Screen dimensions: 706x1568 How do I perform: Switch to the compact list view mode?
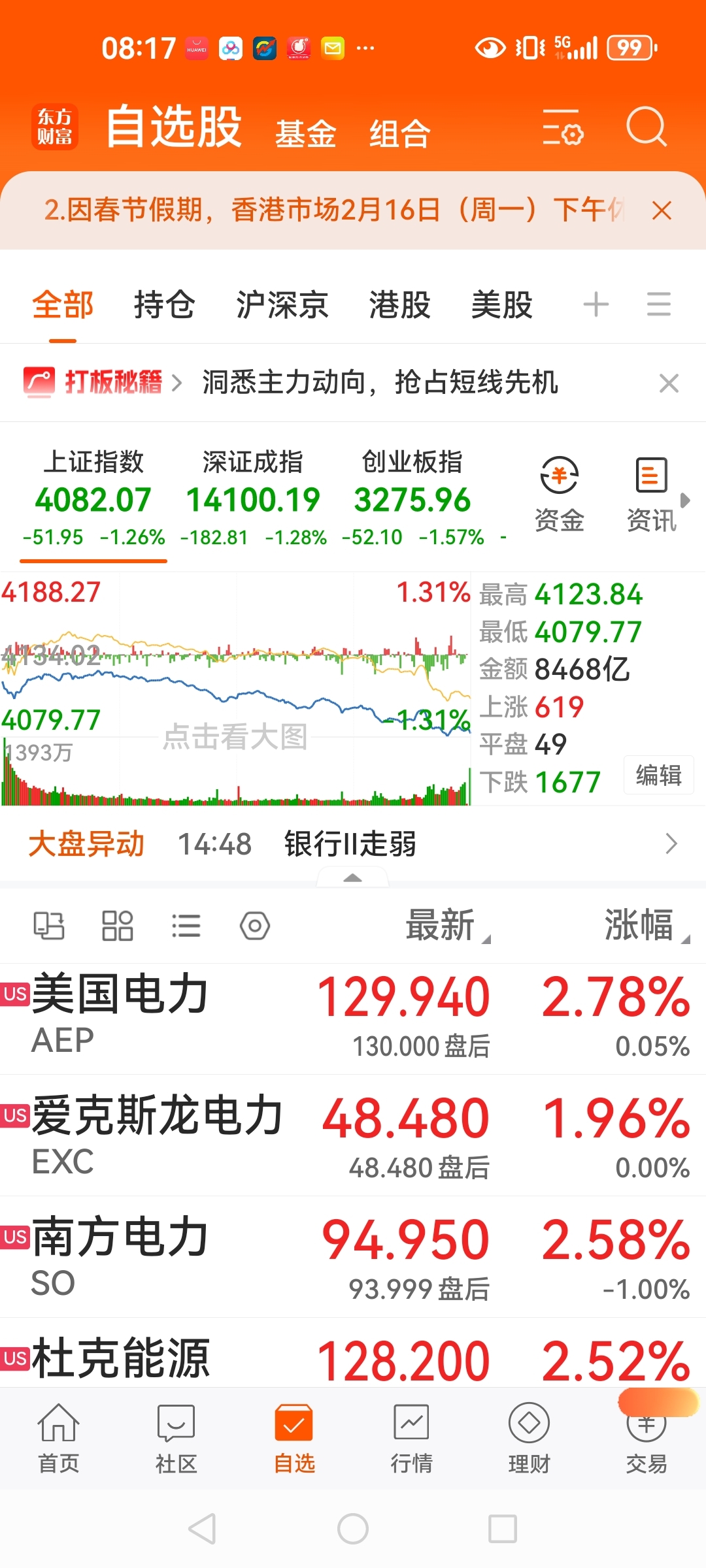click(x=186, y=923)
